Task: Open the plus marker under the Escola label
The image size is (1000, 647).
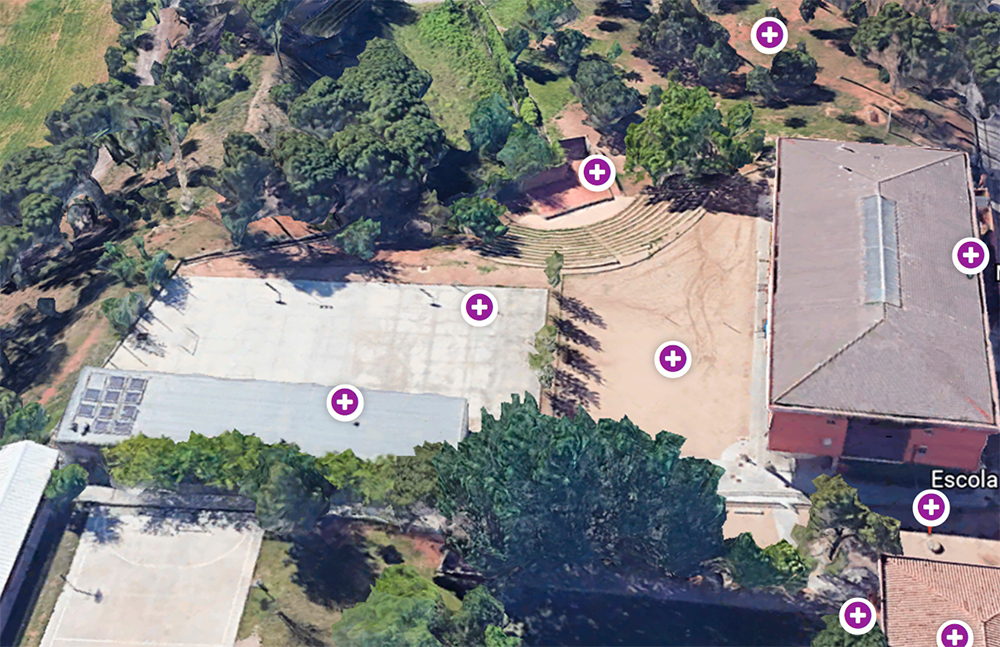Action: point(931,507)
